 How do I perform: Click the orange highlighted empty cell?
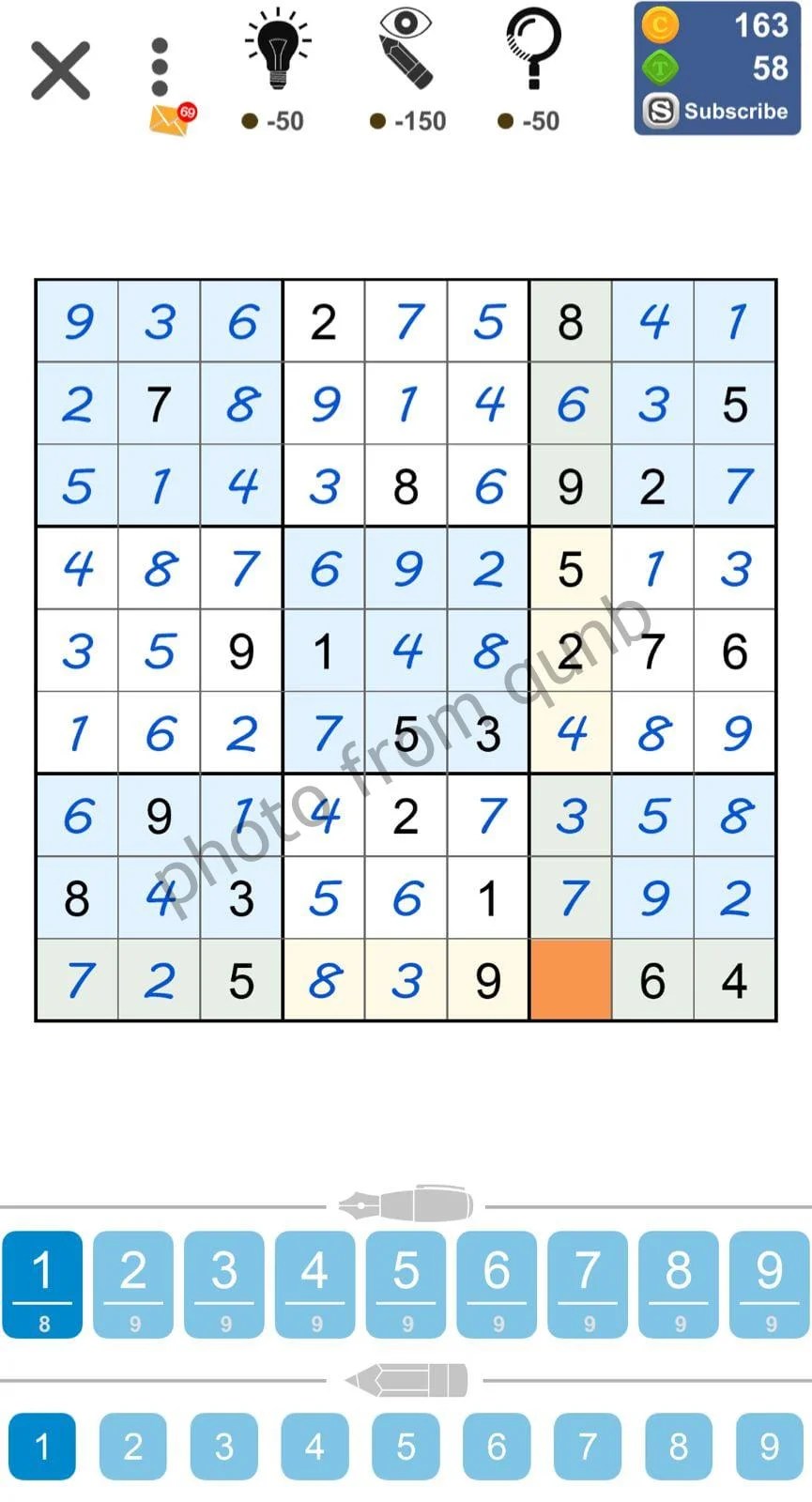coord(570,979)
